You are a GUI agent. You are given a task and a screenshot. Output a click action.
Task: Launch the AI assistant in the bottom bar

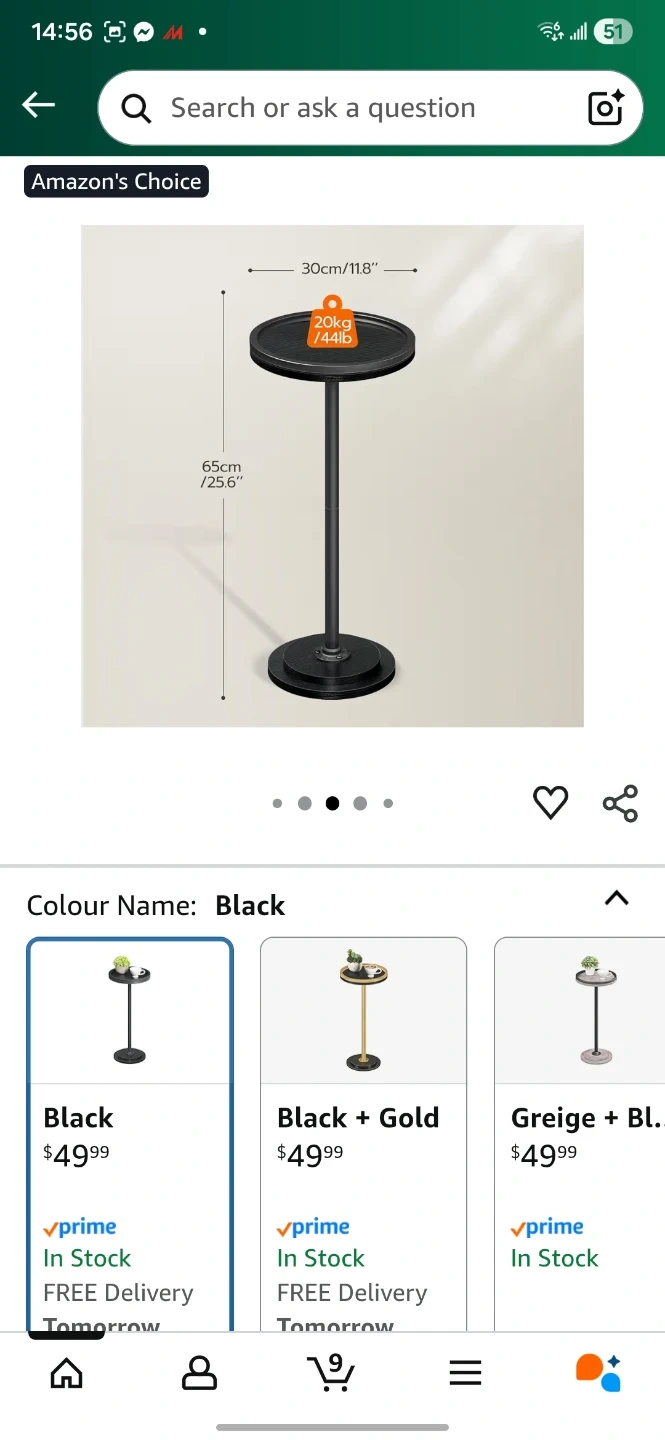[x=598, y=1374]
